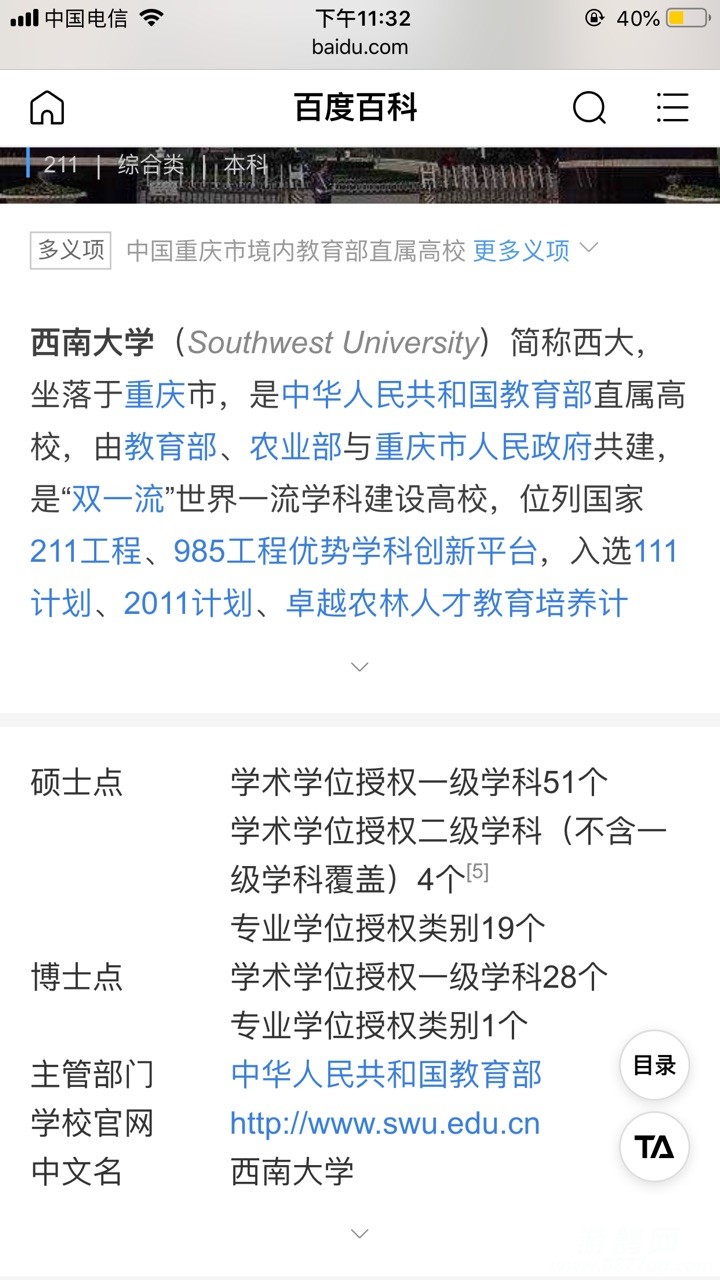720x1280 pixels.
Task: Open the 目录 floating button
Action: (655, 1066)
